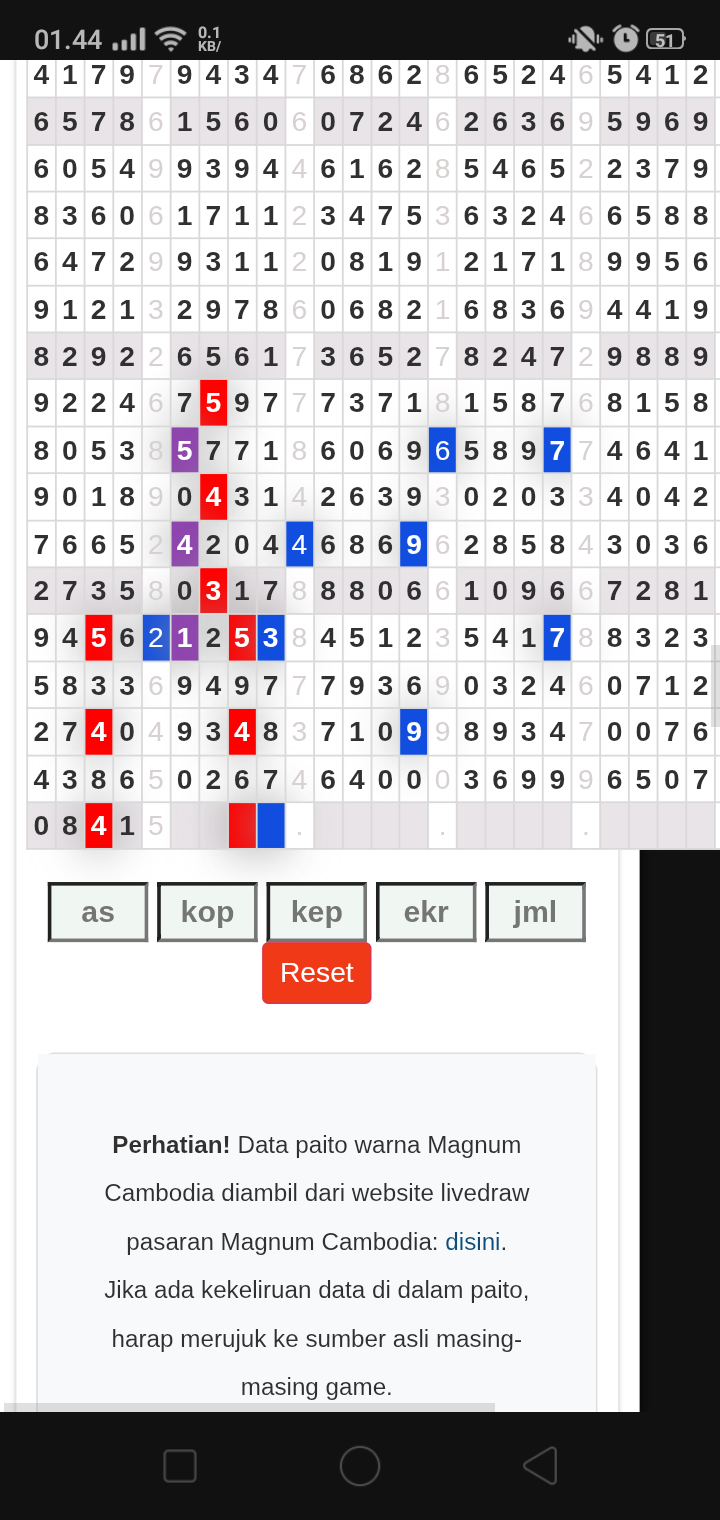Tap the "ekr" column button
The image size is (720, 1520).
point(426,912)
